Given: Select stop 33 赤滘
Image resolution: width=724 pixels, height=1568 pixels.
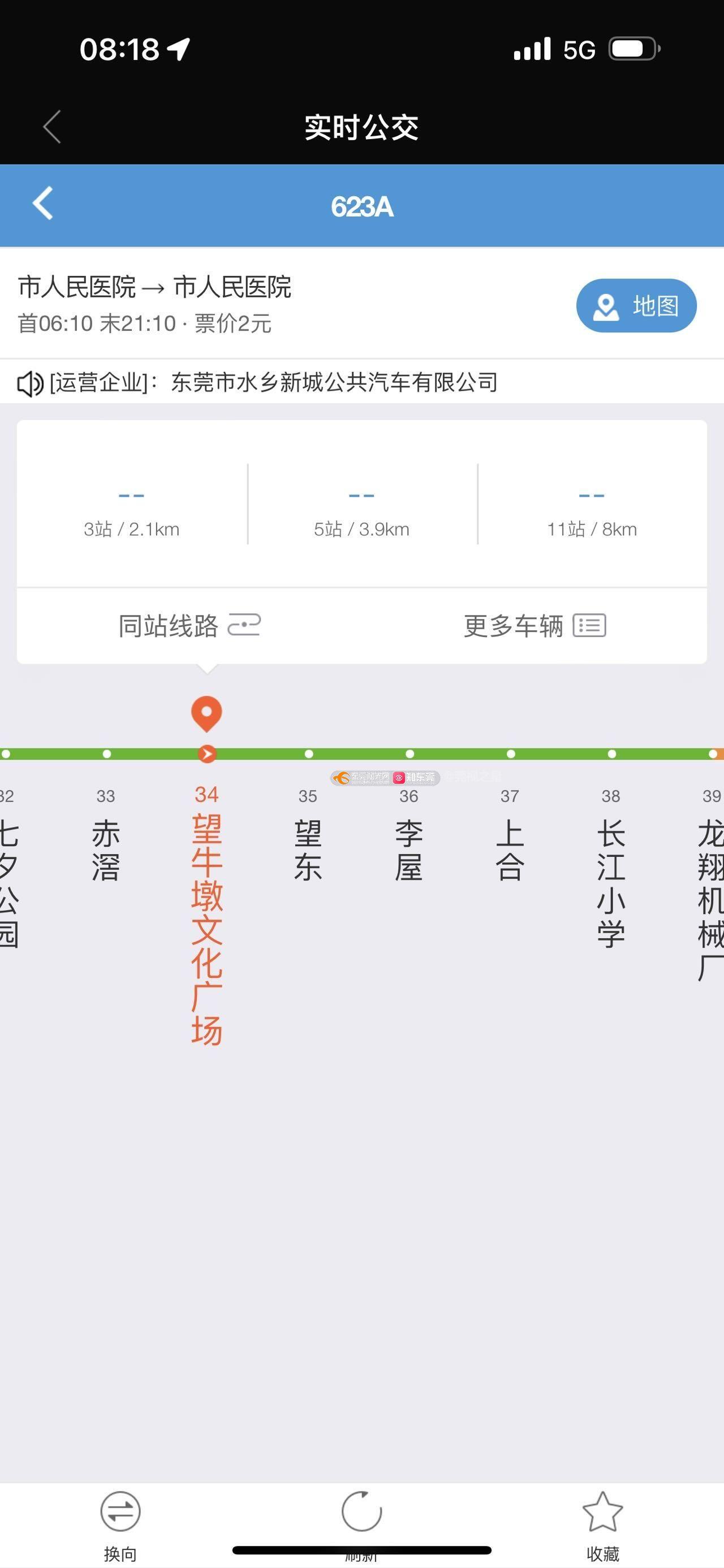Looking at the screenshot, I should [x=106, y=850].
